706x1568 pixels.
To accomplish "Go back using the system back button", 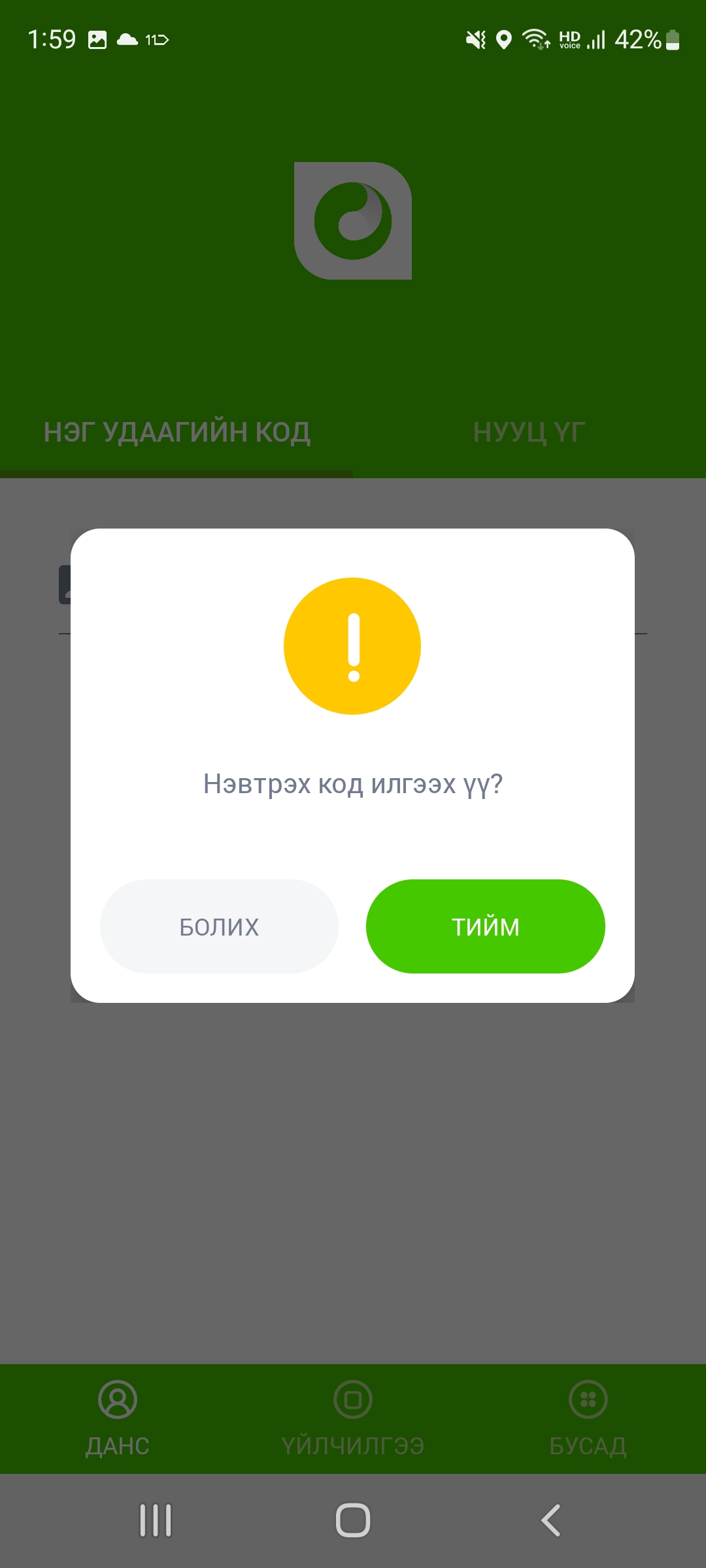I will [x=551, y=1520].
